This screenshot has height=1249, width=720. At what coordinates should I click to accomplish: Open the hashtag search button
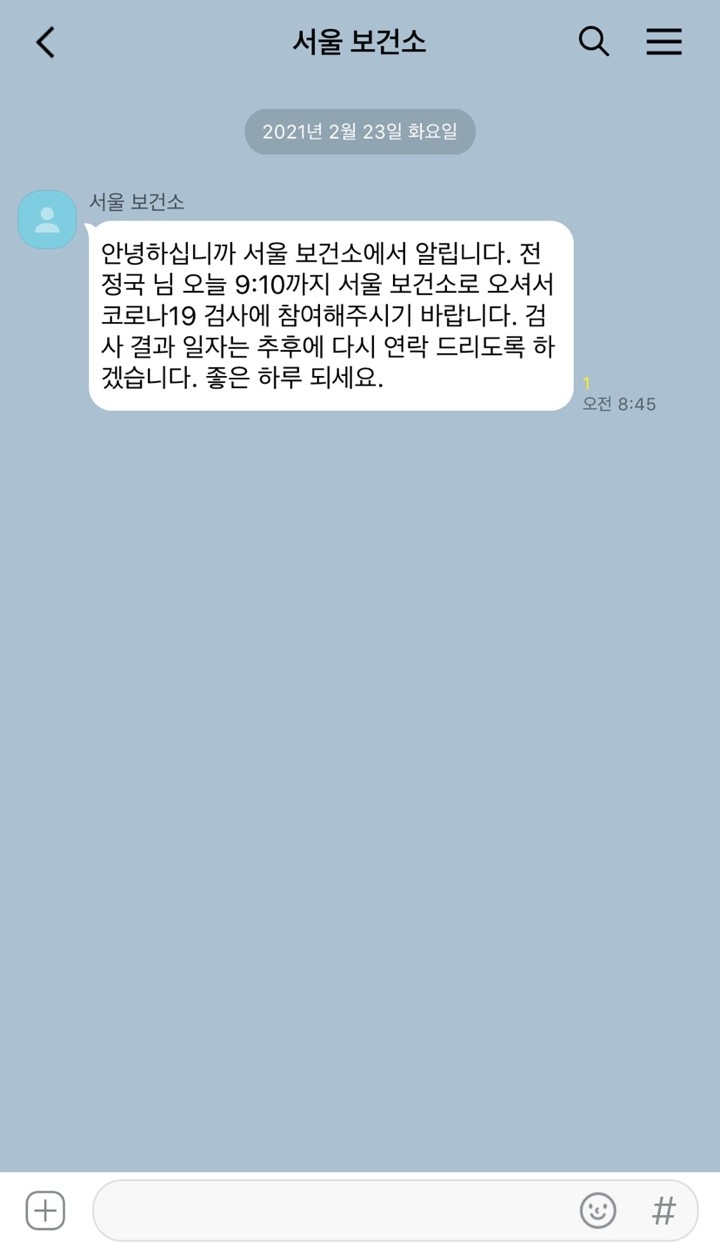tap(664, 1211)
